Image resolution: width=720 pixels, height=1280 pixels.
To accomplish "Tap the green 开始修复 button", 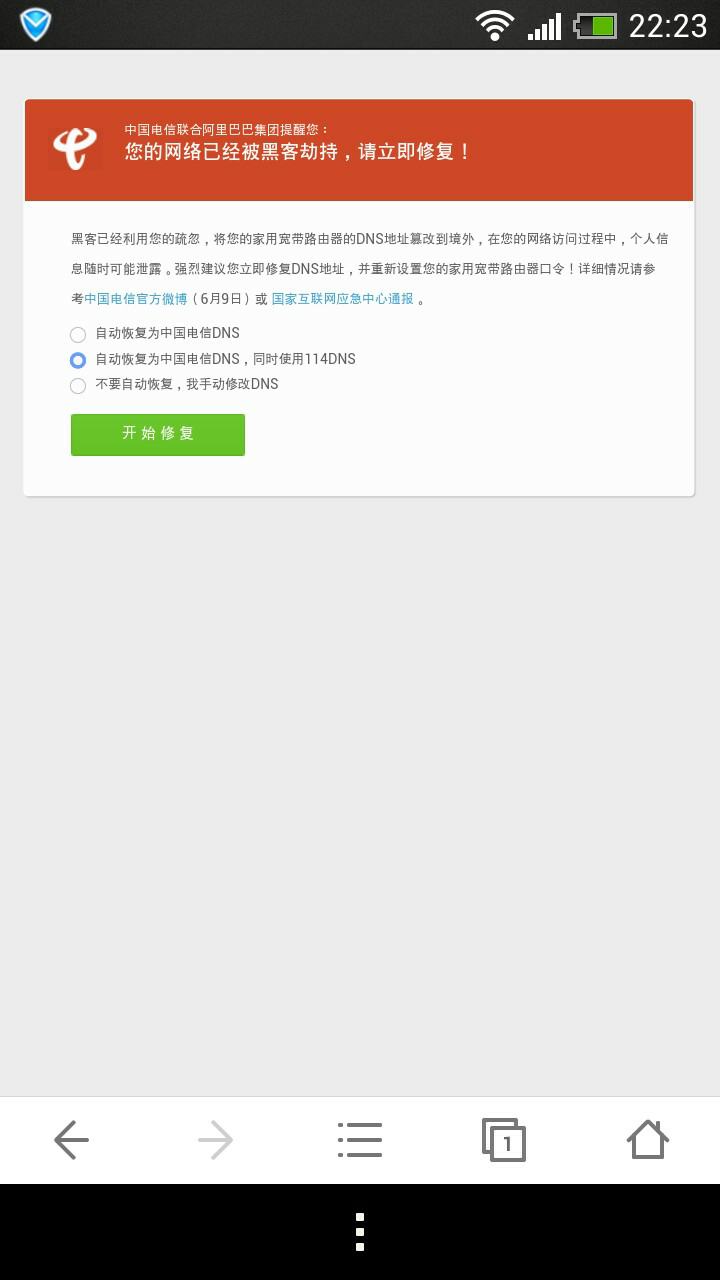I will (x=158, y=435).
